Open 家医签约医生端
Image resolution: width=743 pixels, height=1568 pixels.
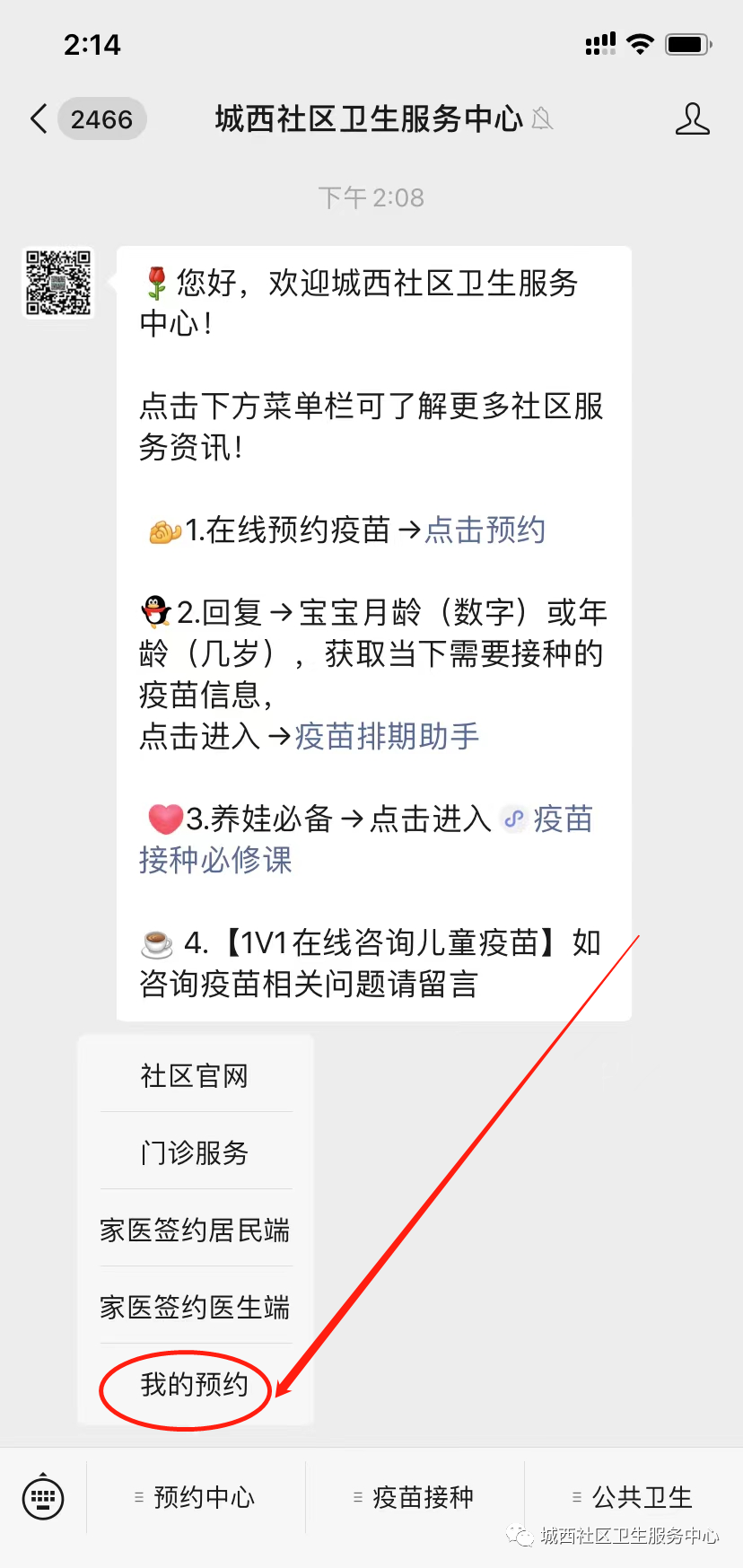point(195,1306)
